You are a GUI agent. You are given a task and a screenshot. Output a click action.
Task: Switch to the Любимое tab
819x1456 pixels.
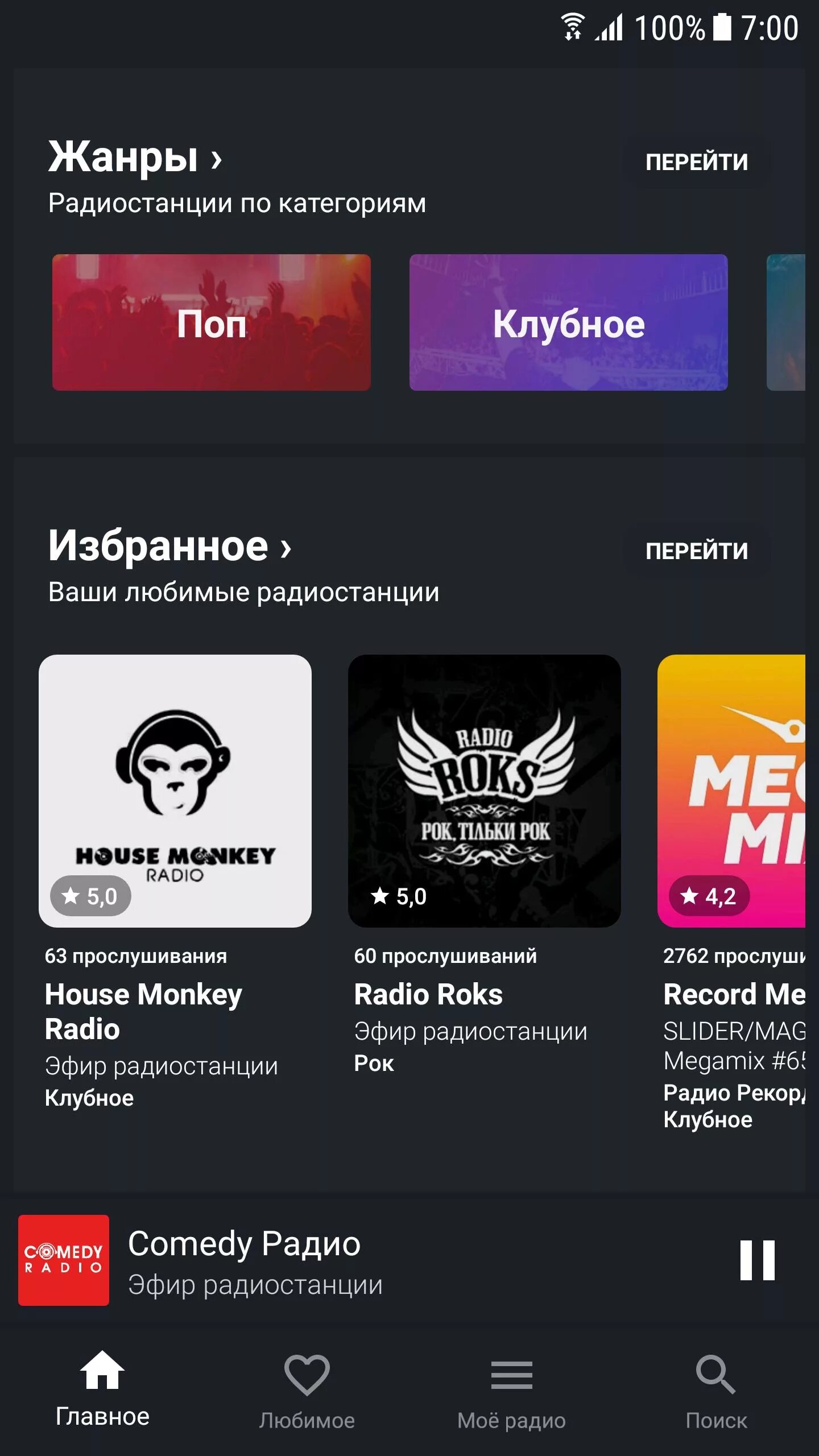307,1388
